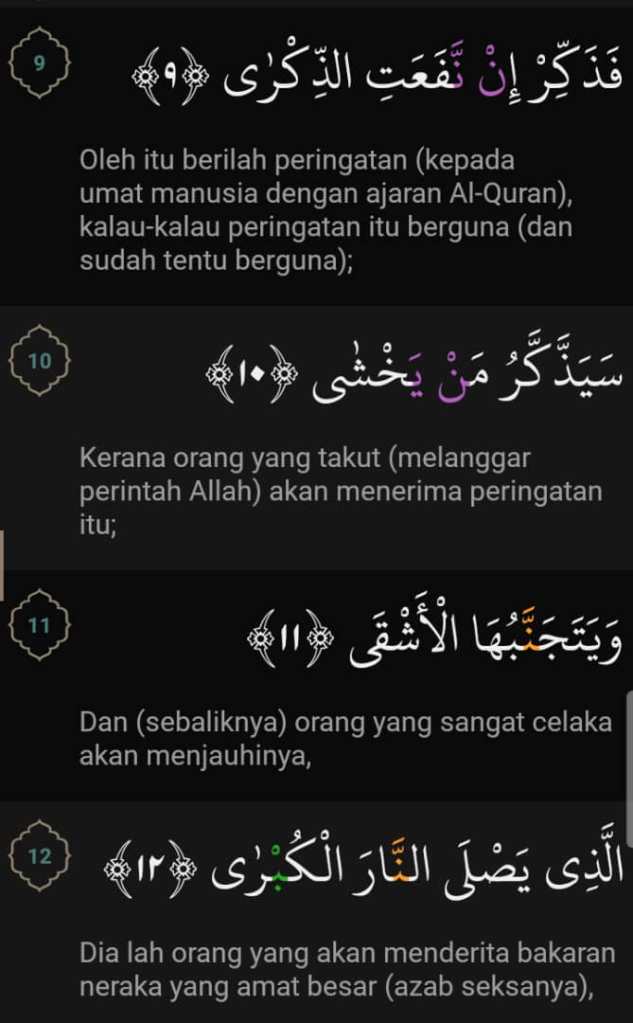Select the verse 'Dan (sebaliknya) orang yang sangat celaka'
The width and height of the screenshot is (633, 1023).
(x=345, y=737)
